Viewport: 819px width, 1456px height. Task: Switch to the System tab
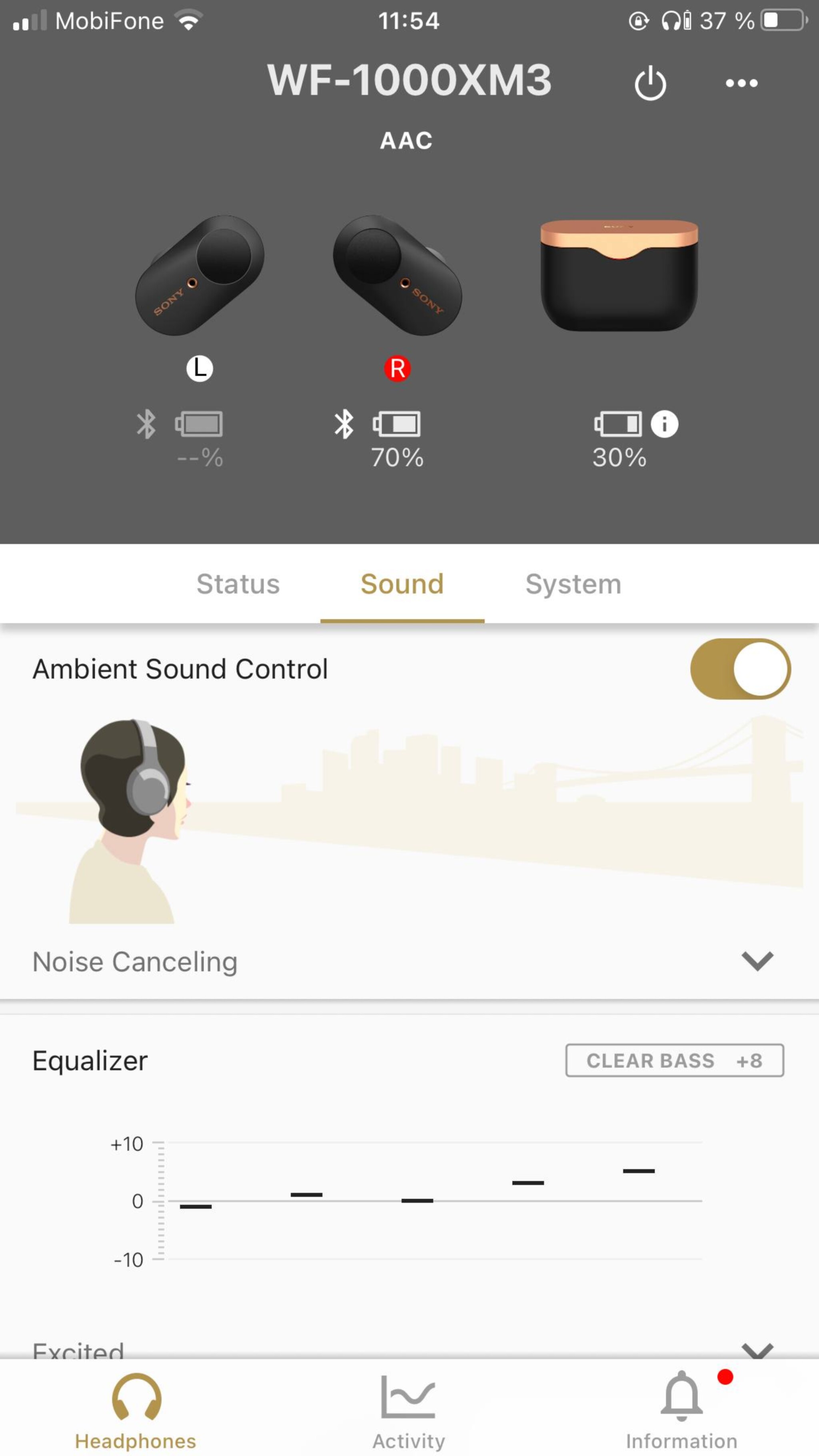(573, 584)
